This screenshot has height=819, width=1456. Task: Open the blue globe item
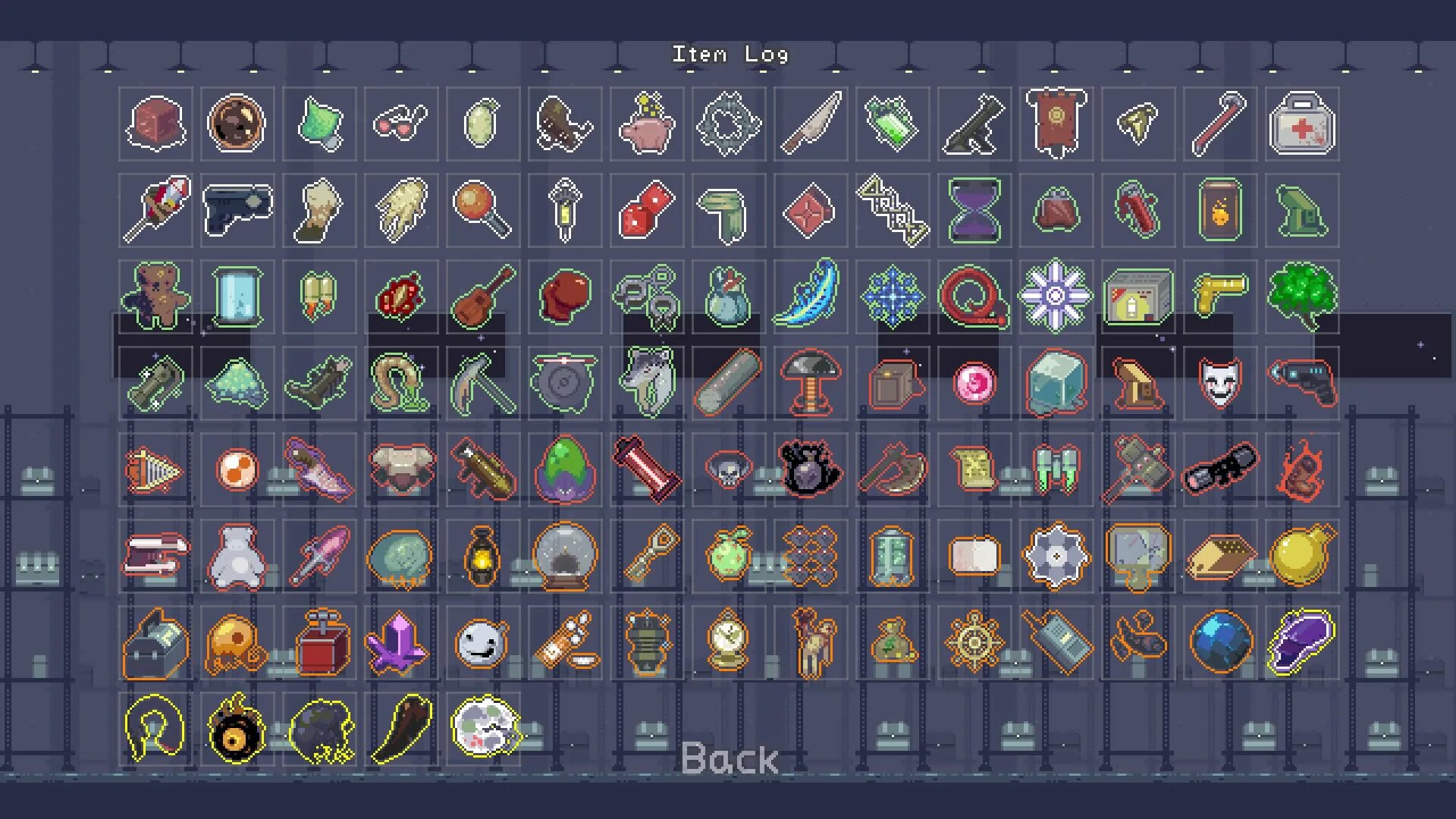tap(1220, 642)
